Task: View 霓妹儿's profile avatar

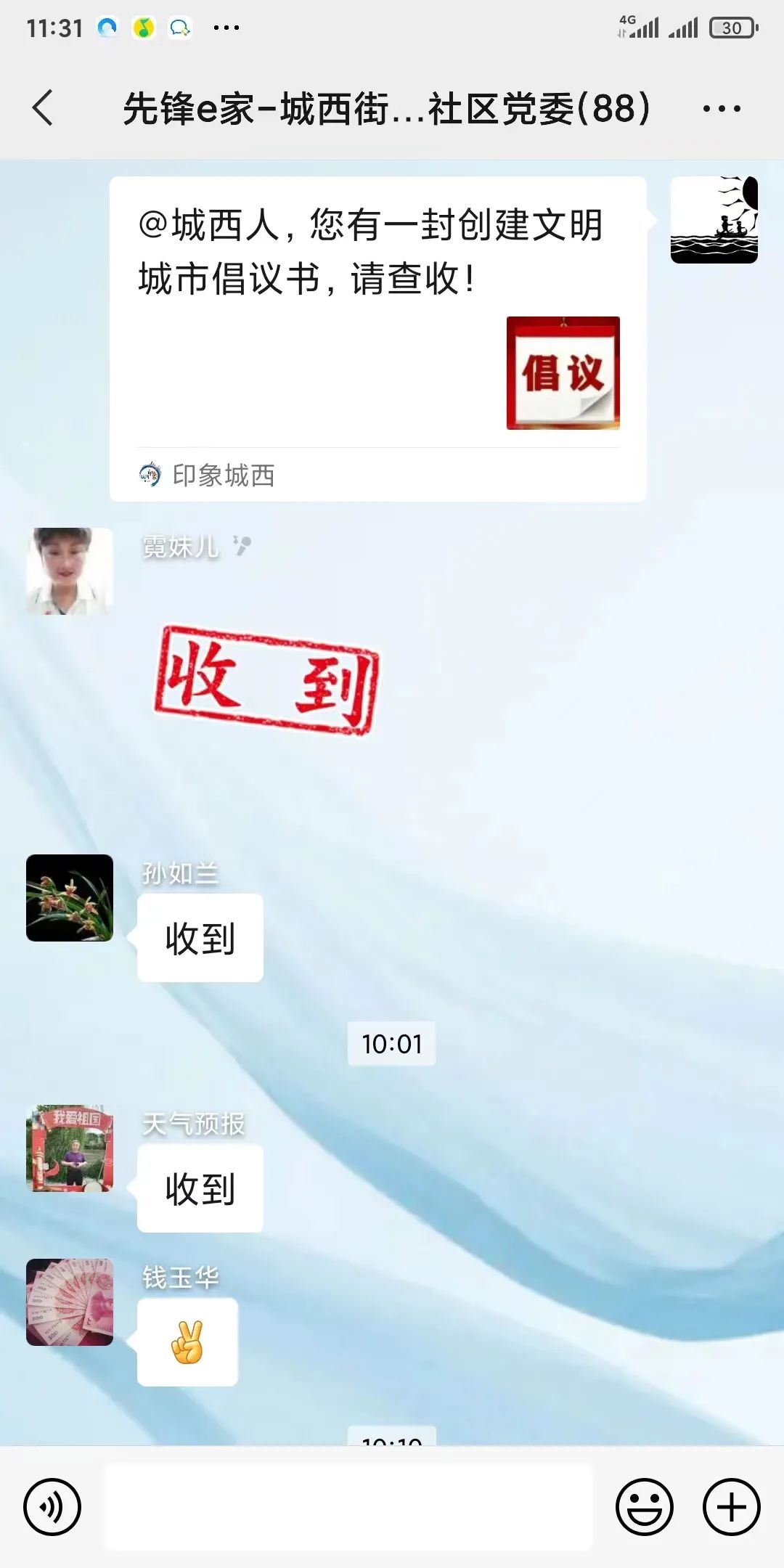Action: (x=70, y=571)
